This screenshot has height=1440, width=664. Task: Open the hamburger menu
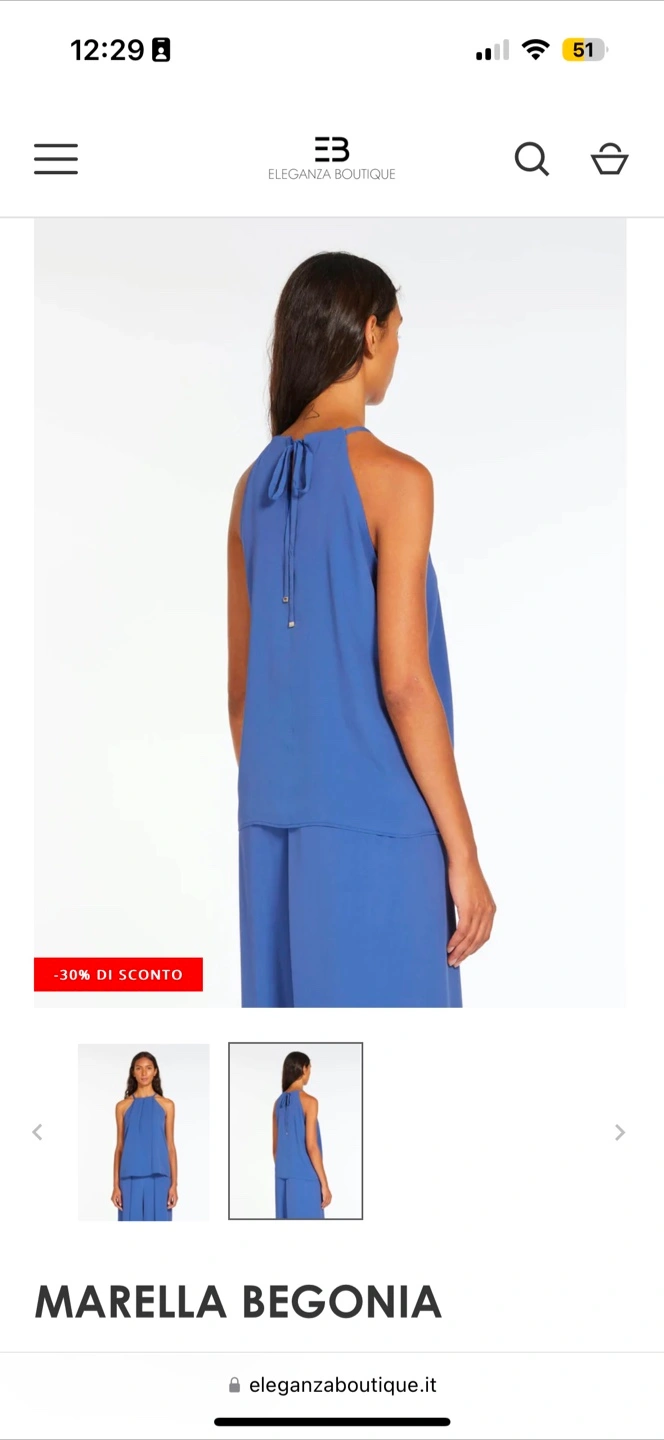[x=56, y=159]
